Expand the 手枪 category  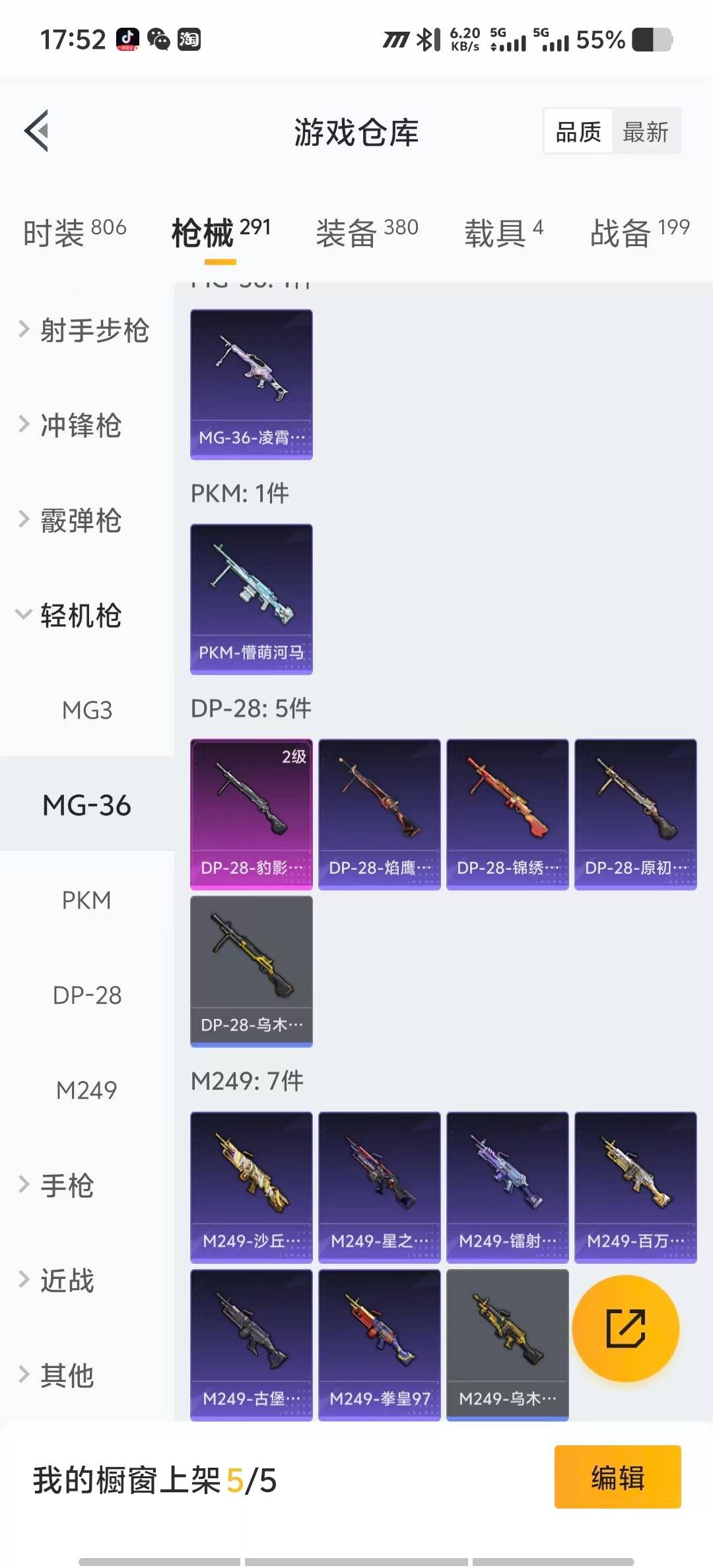click(73, 1186)
